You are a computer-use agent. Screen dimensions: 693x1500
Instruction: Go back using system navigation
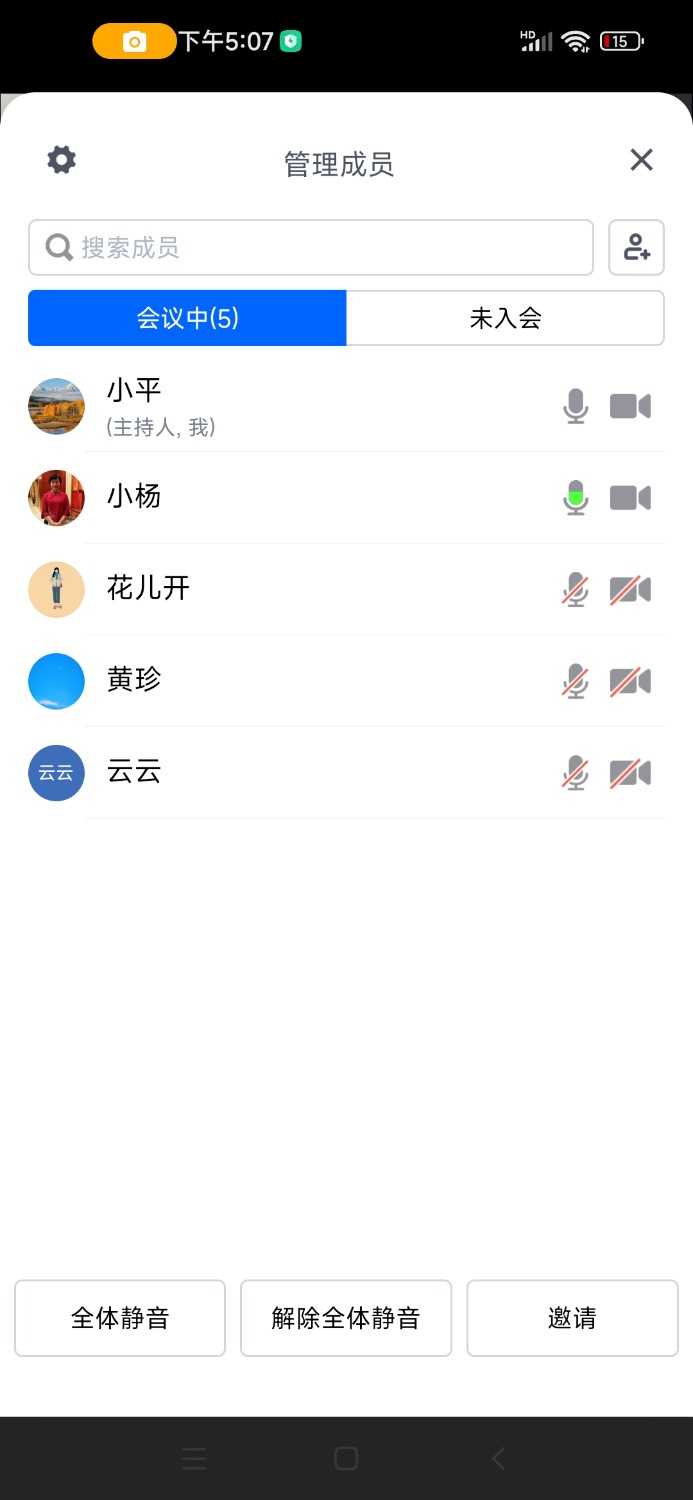498,1459
